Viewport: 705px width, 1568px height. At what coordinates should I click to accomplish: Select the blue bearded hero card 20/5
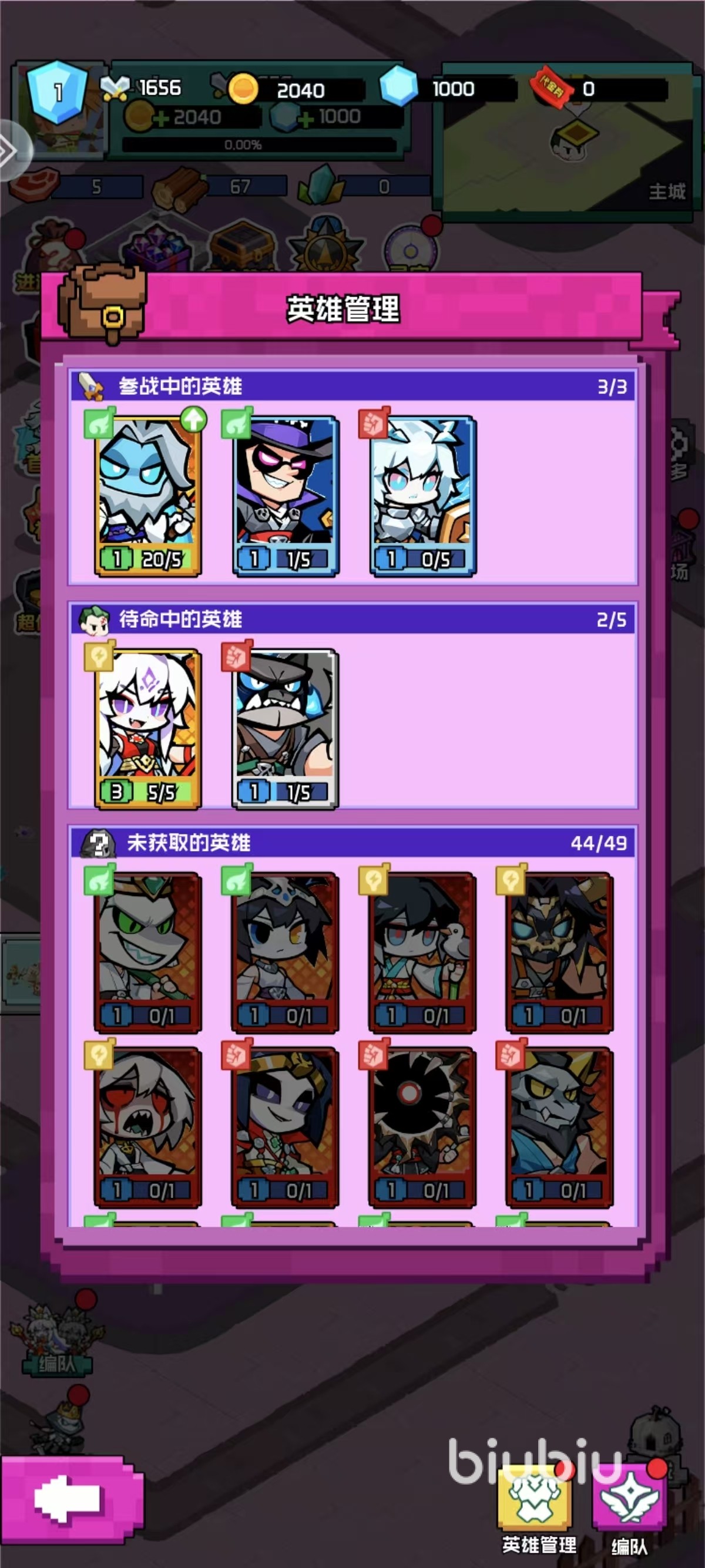[x=148, y=496]
